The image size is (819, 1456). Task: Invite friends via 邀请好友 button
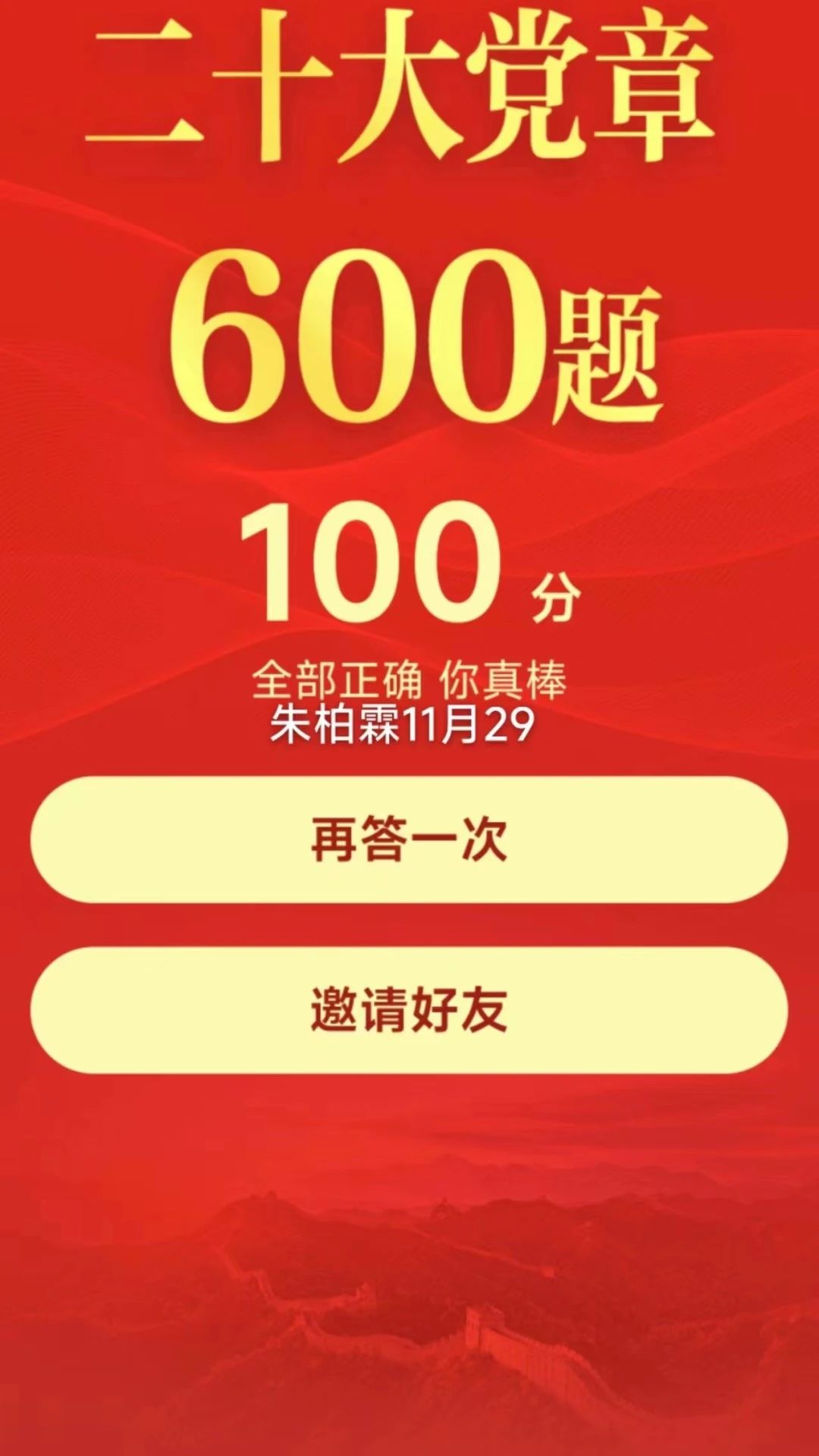coord(409,1009)
